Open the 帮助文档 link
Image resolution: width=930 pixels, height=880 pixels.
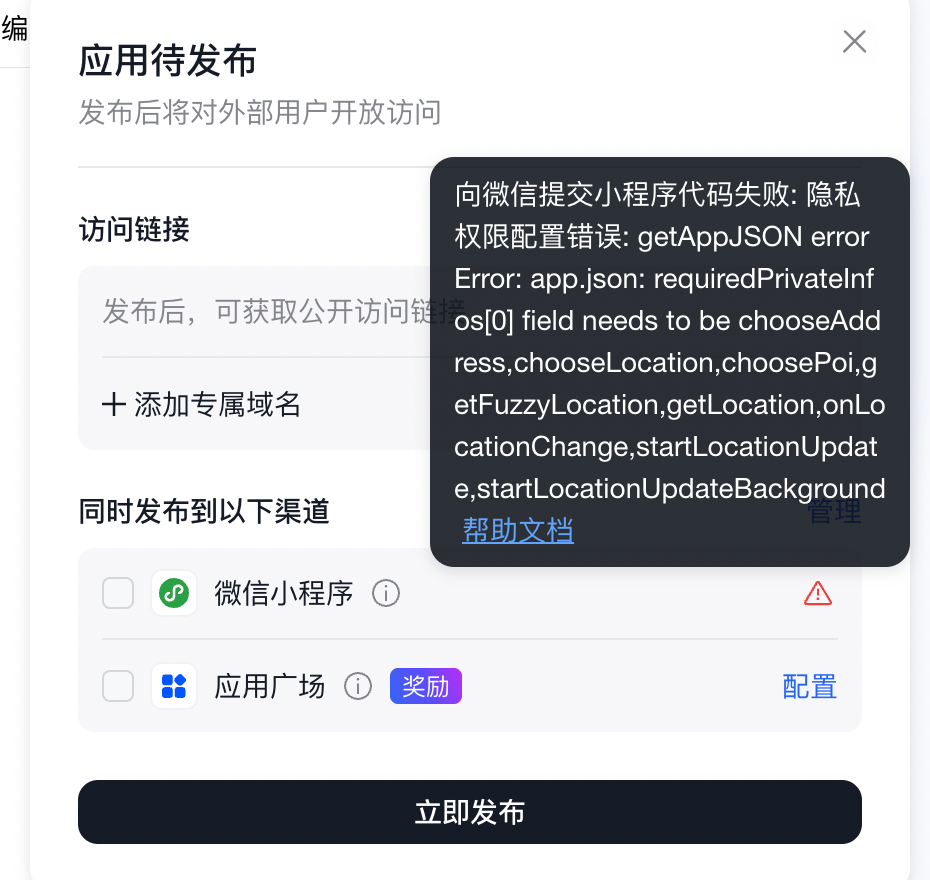(518, 530)
